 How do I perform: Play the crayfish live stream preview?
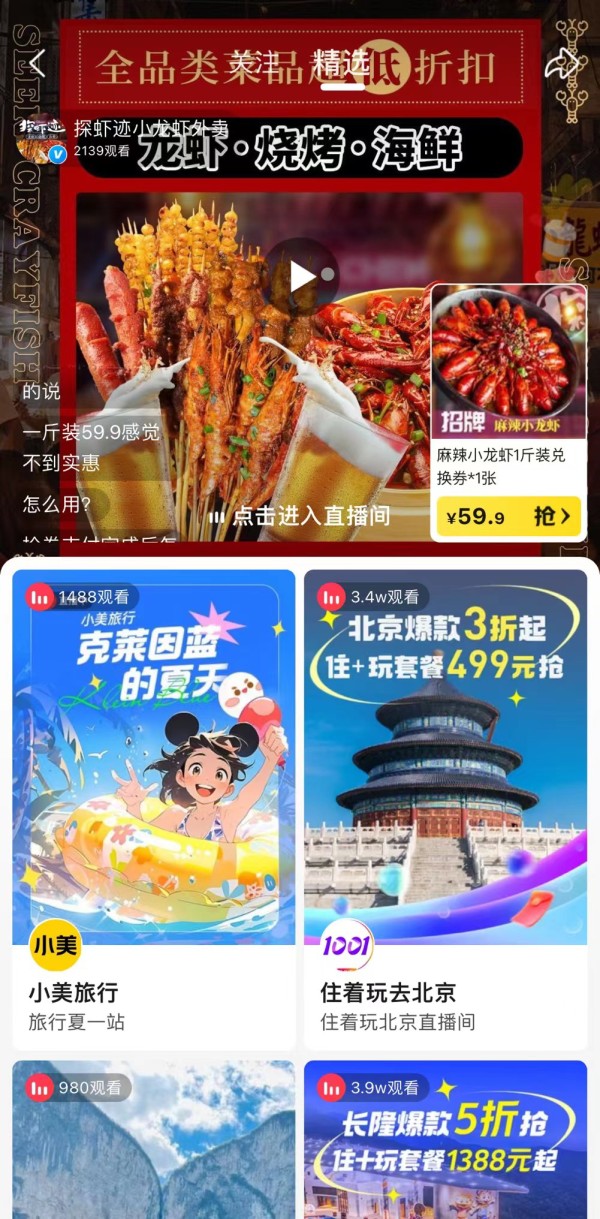(x=302, y=277)
